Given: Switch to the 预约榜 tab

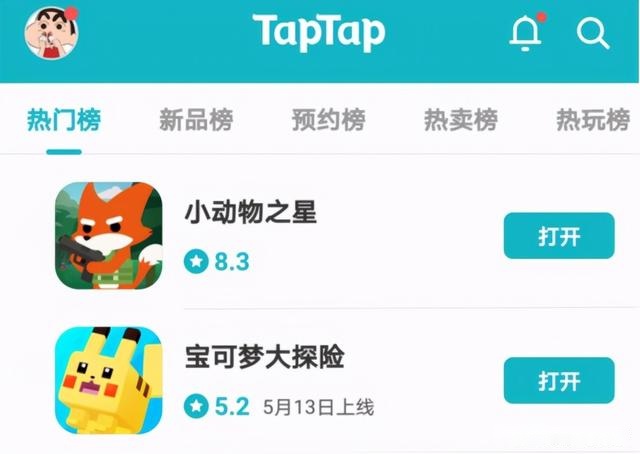Looking at the screenshot, I should point(328,121).
